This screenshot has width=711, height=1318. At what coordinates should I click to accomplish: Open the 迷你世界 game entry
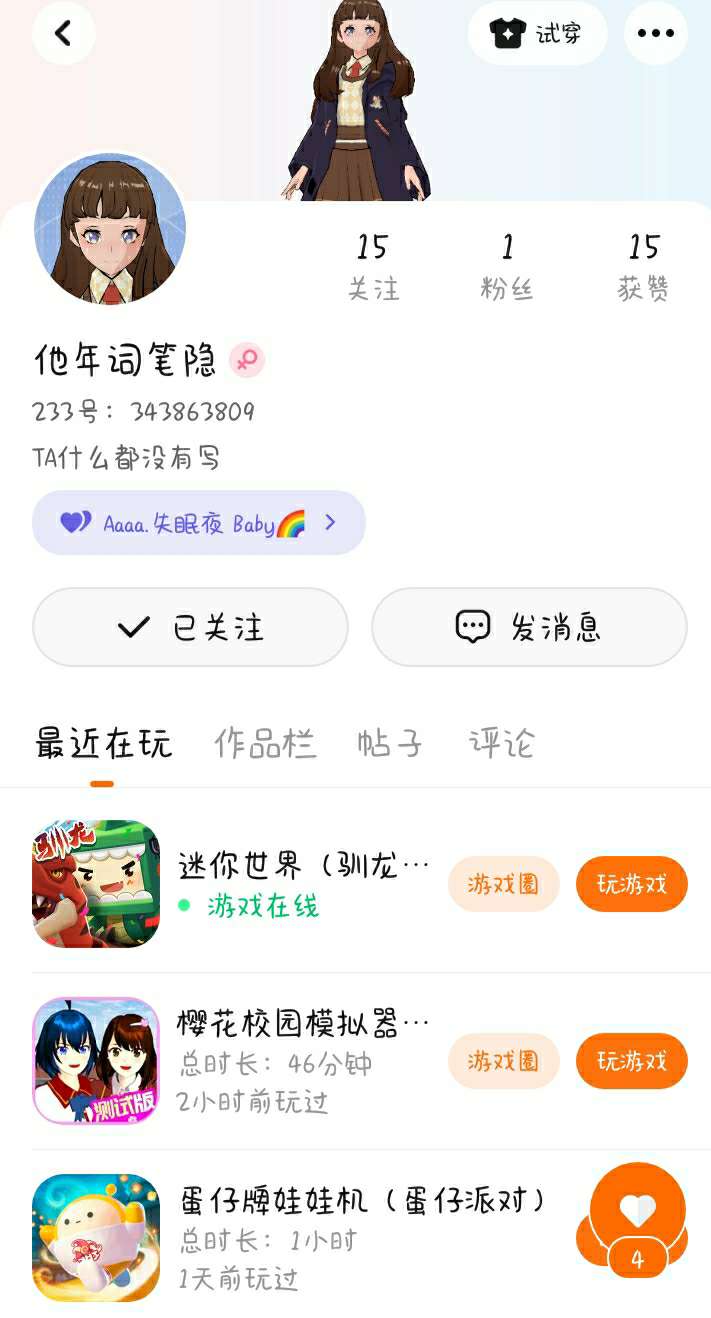pyautogui.click(x=300, y=866)
